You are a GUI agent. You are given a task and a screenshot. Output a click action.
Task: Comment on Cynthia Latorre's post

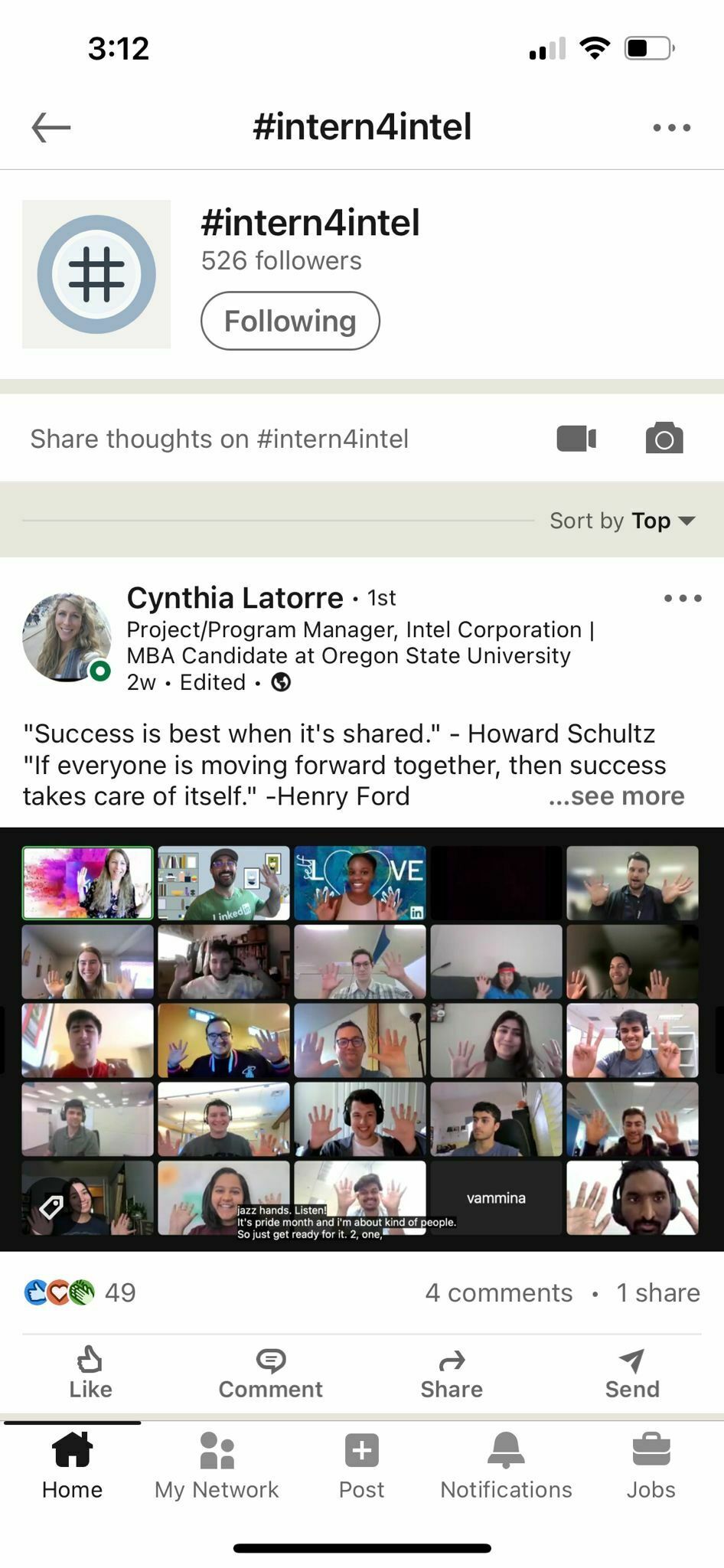pyautogui.click(x=270, y=1373)
